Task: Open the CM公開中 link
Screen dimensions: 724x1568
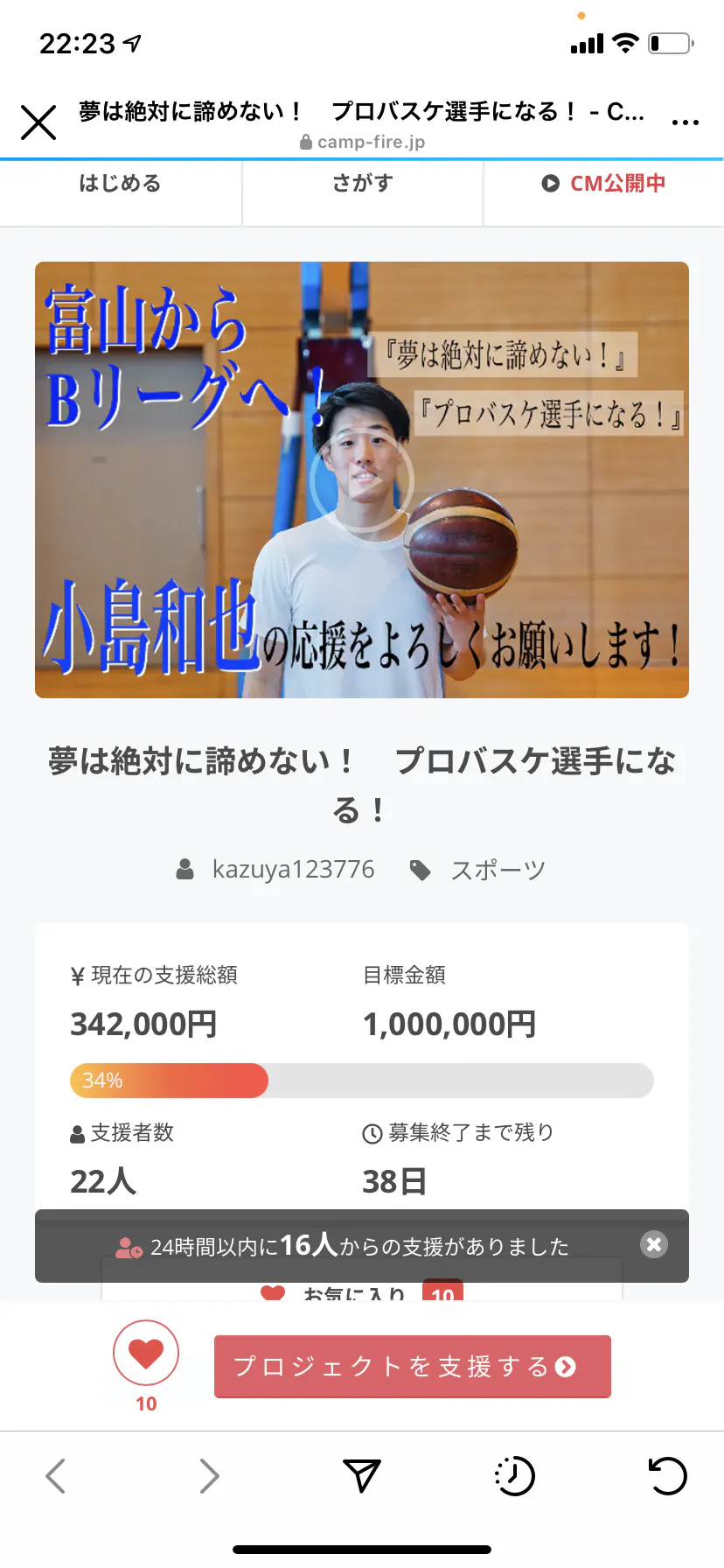Action: coord(604,184)
